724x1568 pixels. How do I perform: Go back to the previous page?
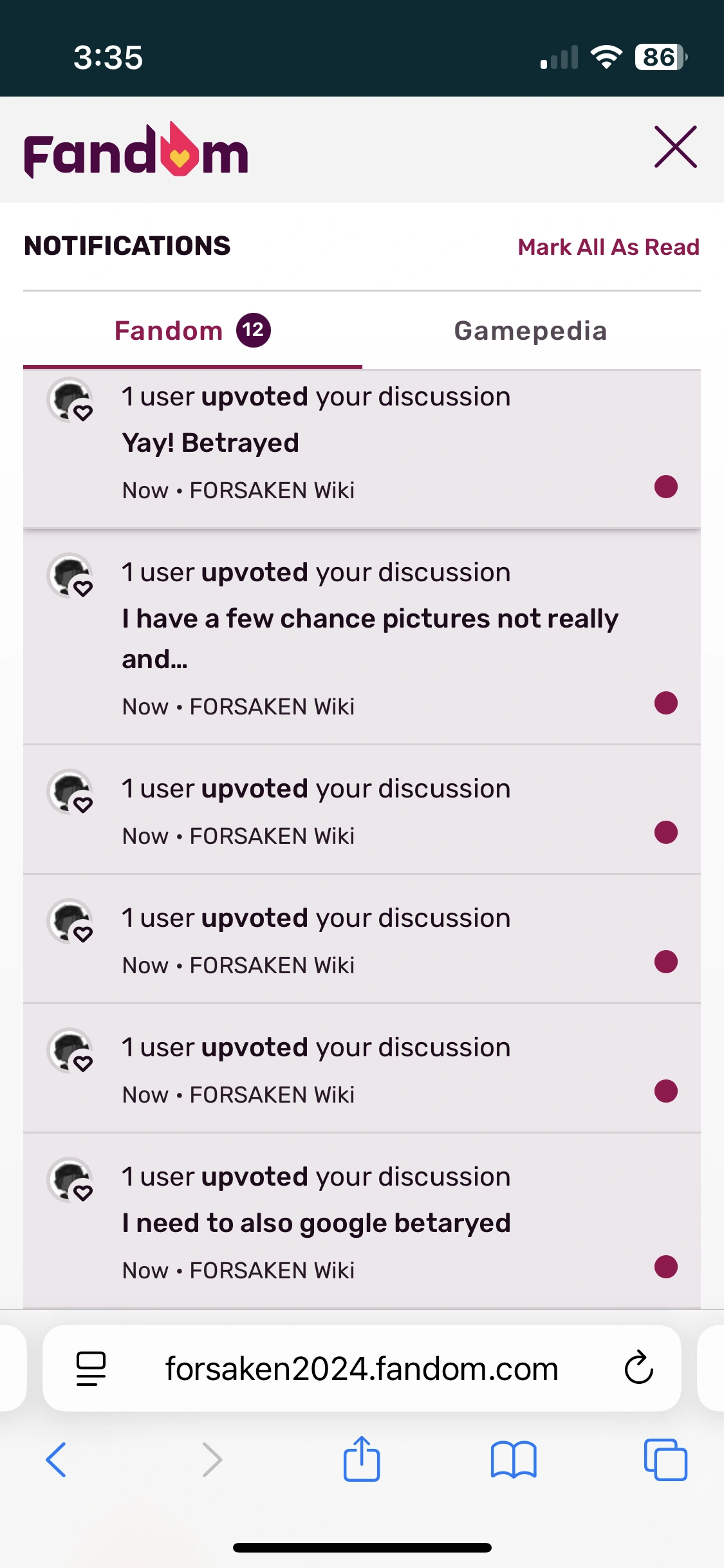click(57, 1459)
